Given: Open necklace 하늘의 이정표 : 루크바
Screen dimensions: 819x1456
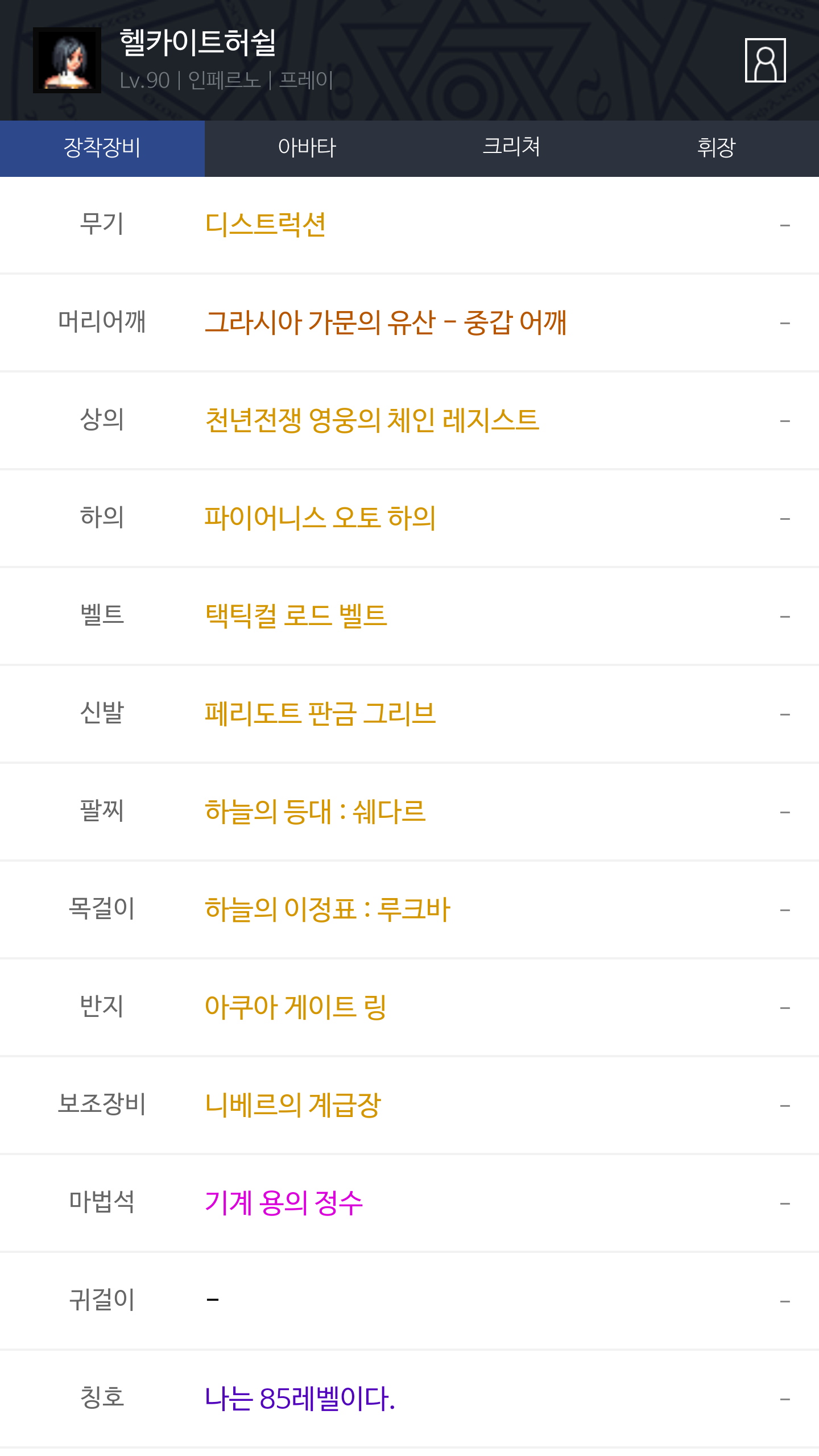Looking at the screenshot, I should (x=328, y=909).
